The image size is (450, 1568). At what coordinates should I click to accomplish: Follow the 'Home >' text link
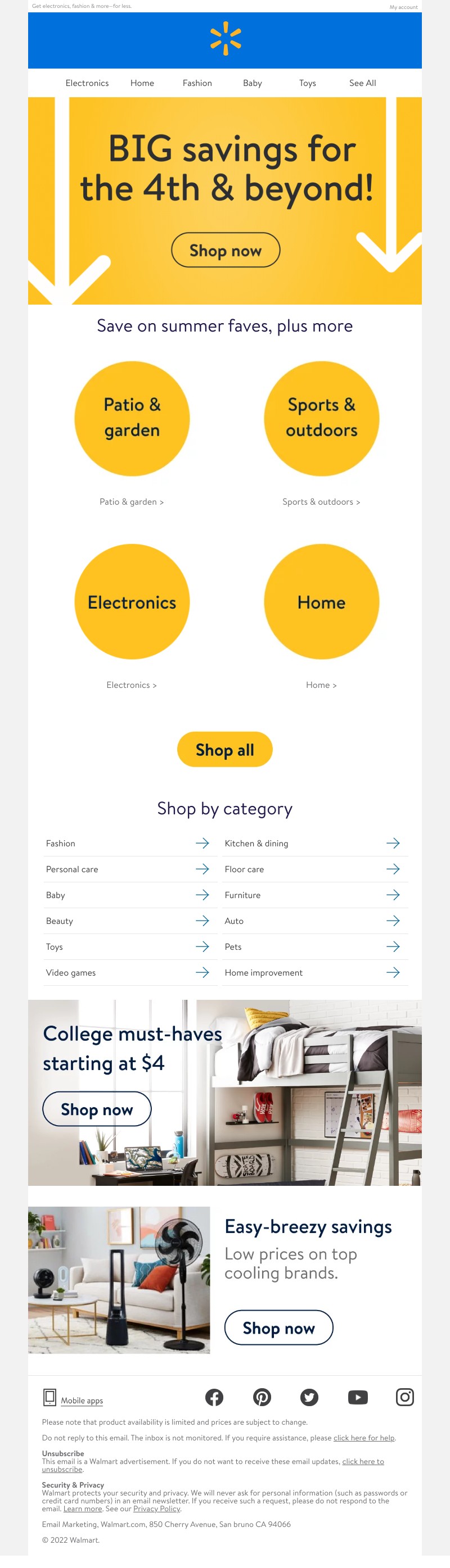pyautogui.click(x=321, y=685)
